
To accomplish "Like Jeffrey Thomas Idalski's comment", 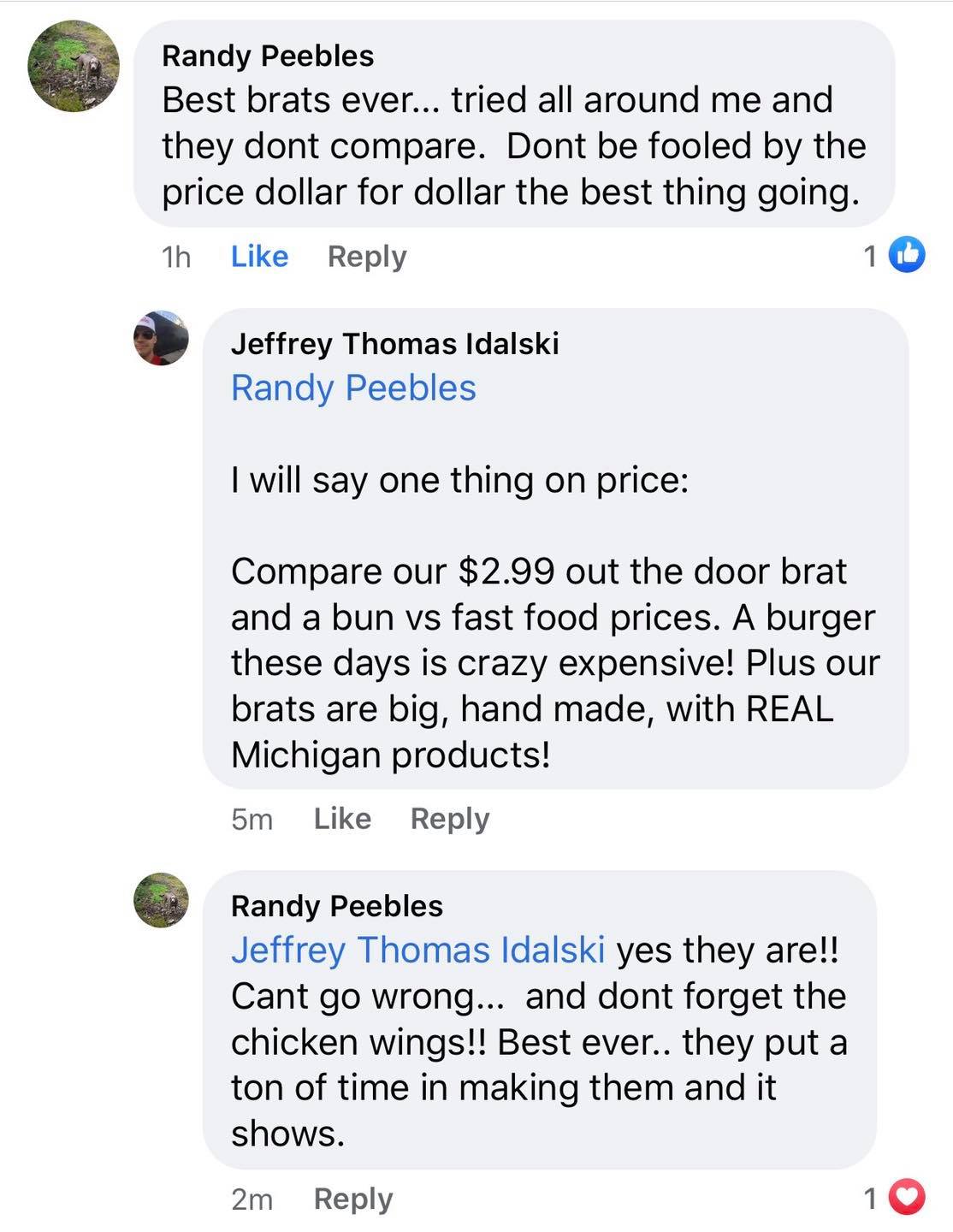I will [342, 818].
